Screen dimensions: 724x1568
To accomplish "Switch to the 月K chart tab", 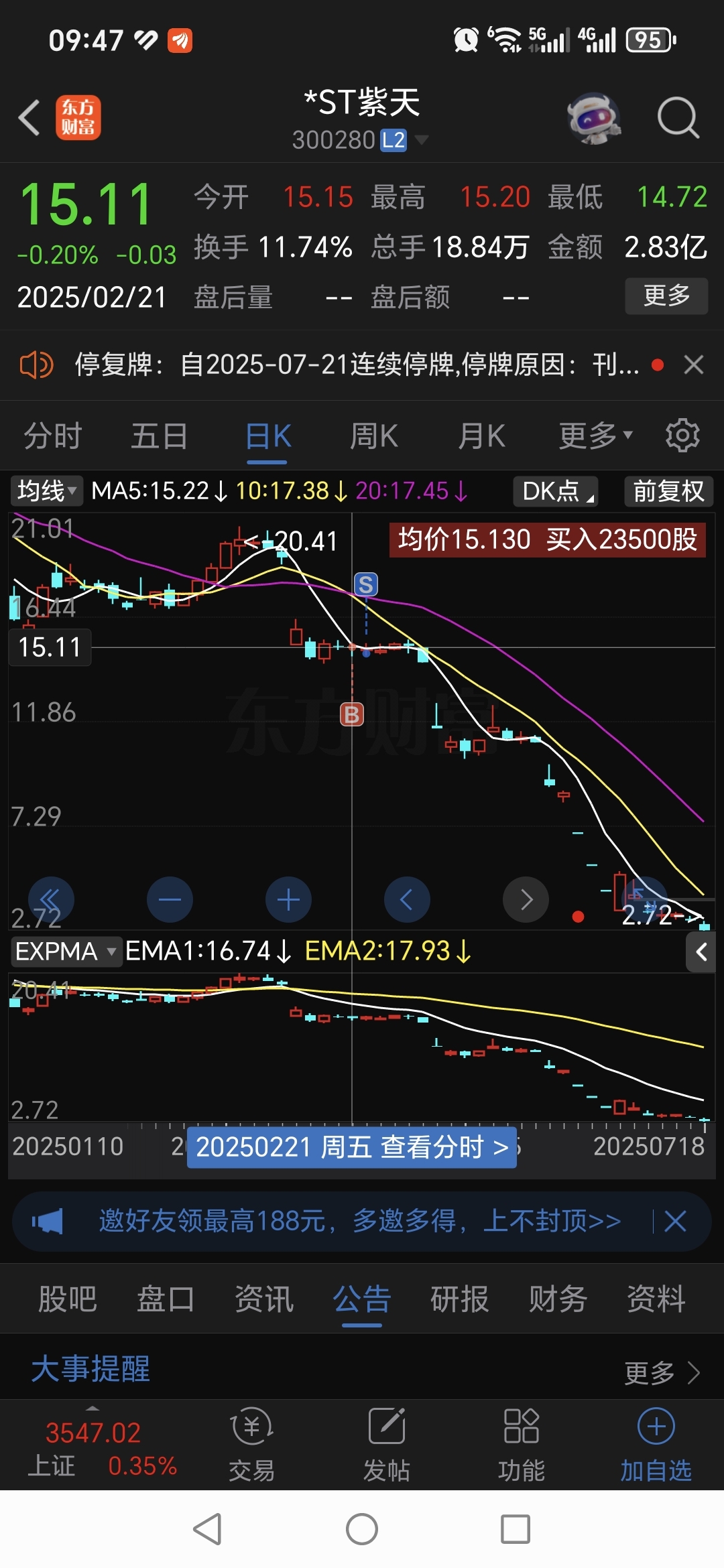I will coord(481,436).
